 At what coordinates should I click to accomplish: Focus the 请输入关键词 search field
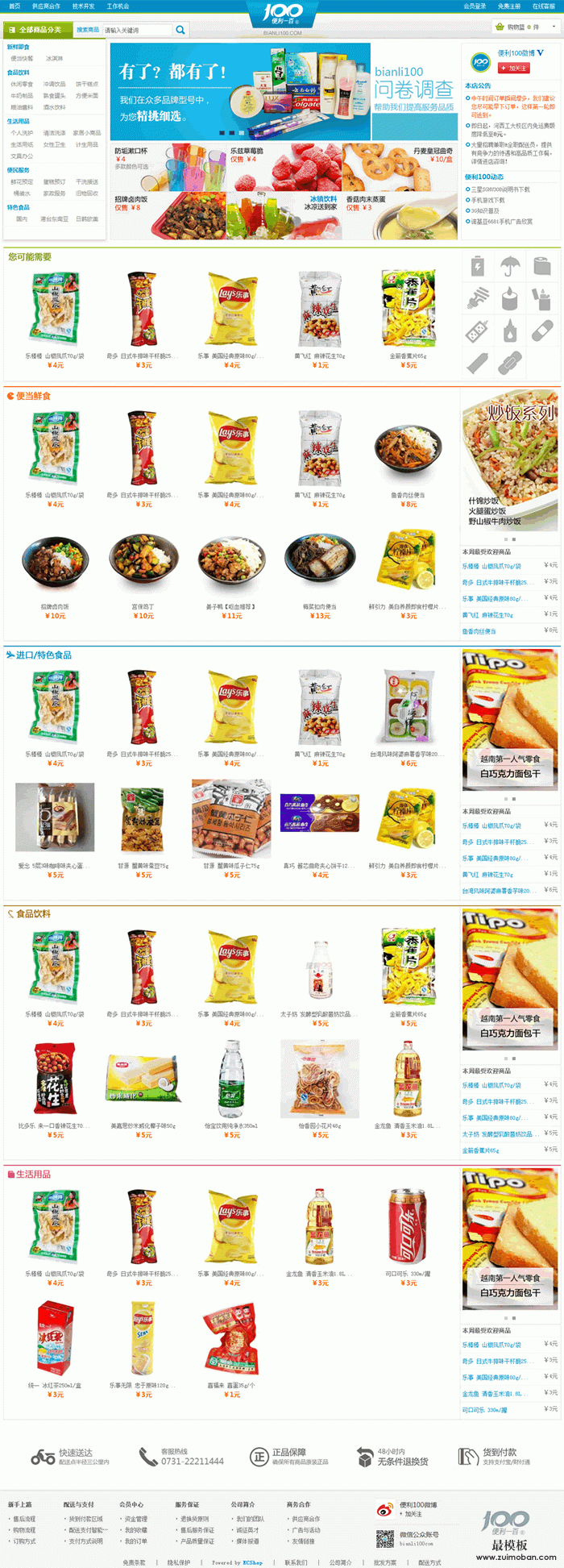[137, 30]
